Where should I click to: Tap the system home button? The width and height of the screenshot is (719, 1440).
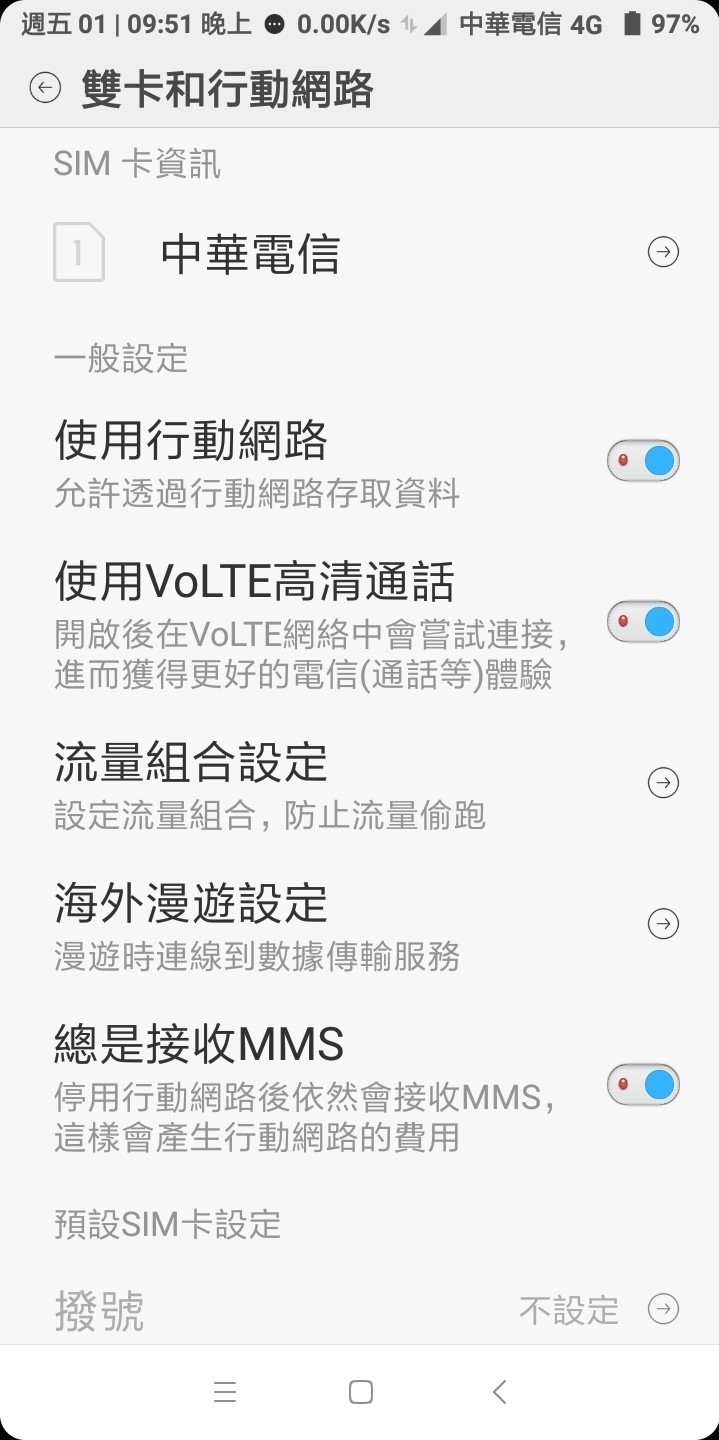coord(361,1392)
